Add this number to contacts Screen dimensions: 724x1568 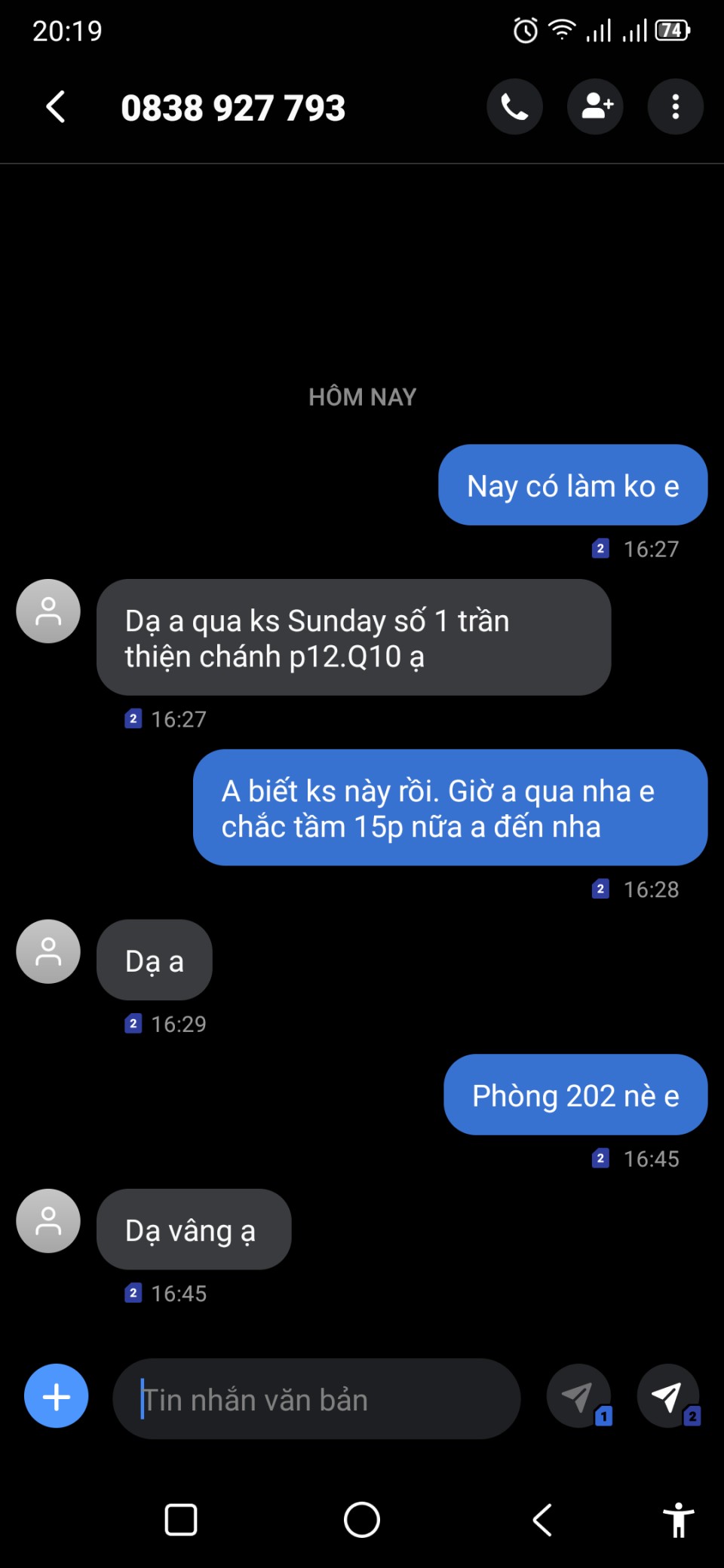(x=595, y=107)
